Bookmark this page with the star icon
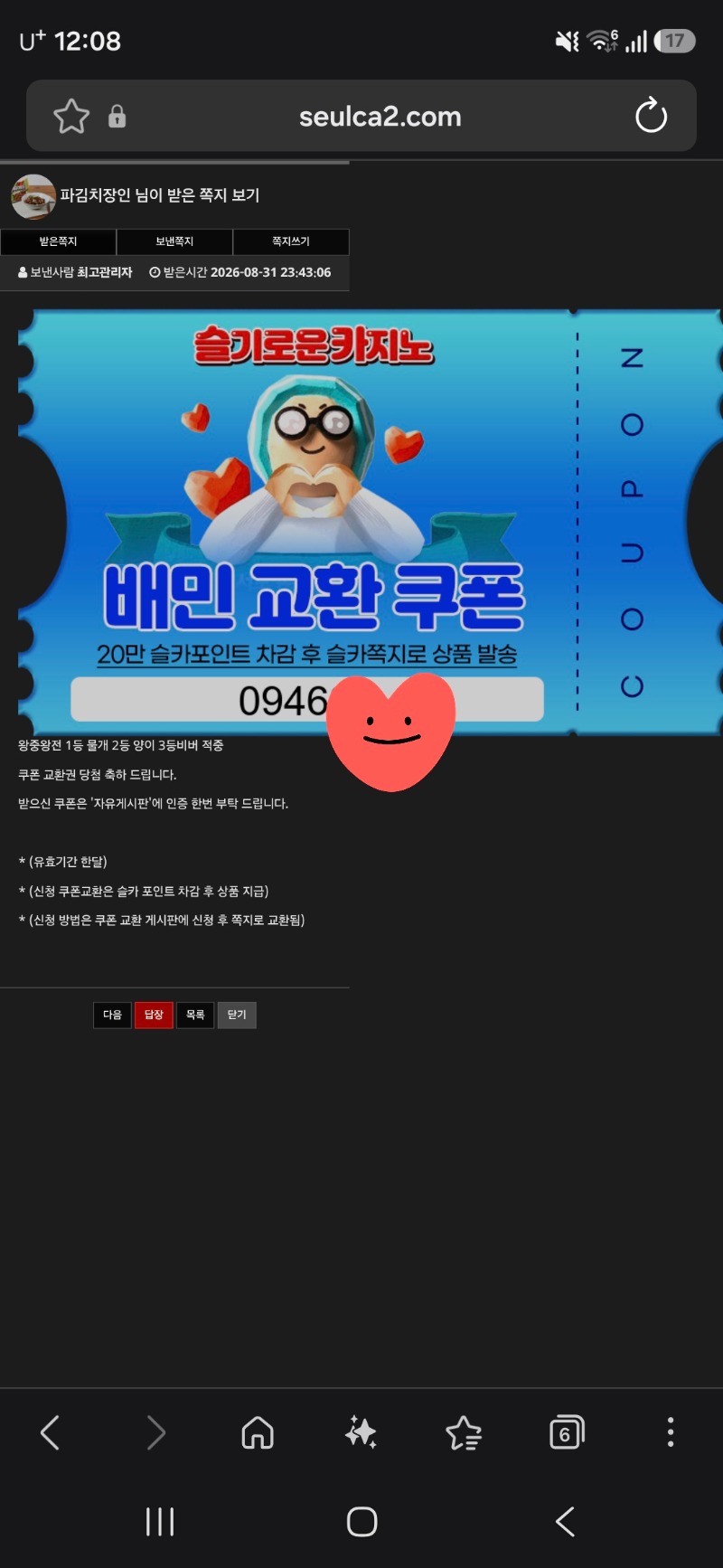723x1568 pixels. click(71, 116)
